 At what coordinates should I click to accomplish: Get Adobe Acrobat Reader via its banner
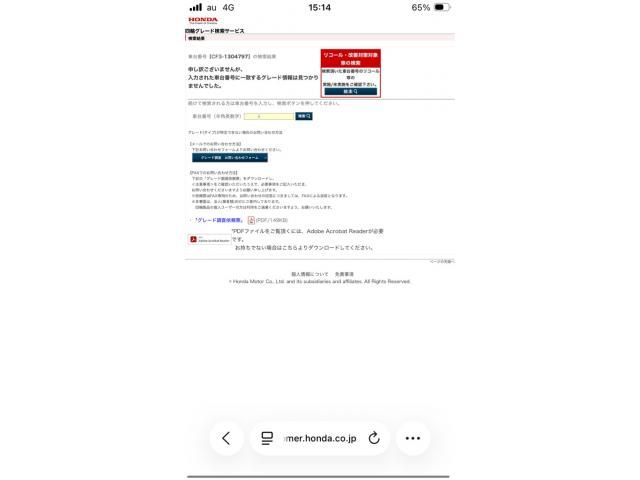(208, 240)
